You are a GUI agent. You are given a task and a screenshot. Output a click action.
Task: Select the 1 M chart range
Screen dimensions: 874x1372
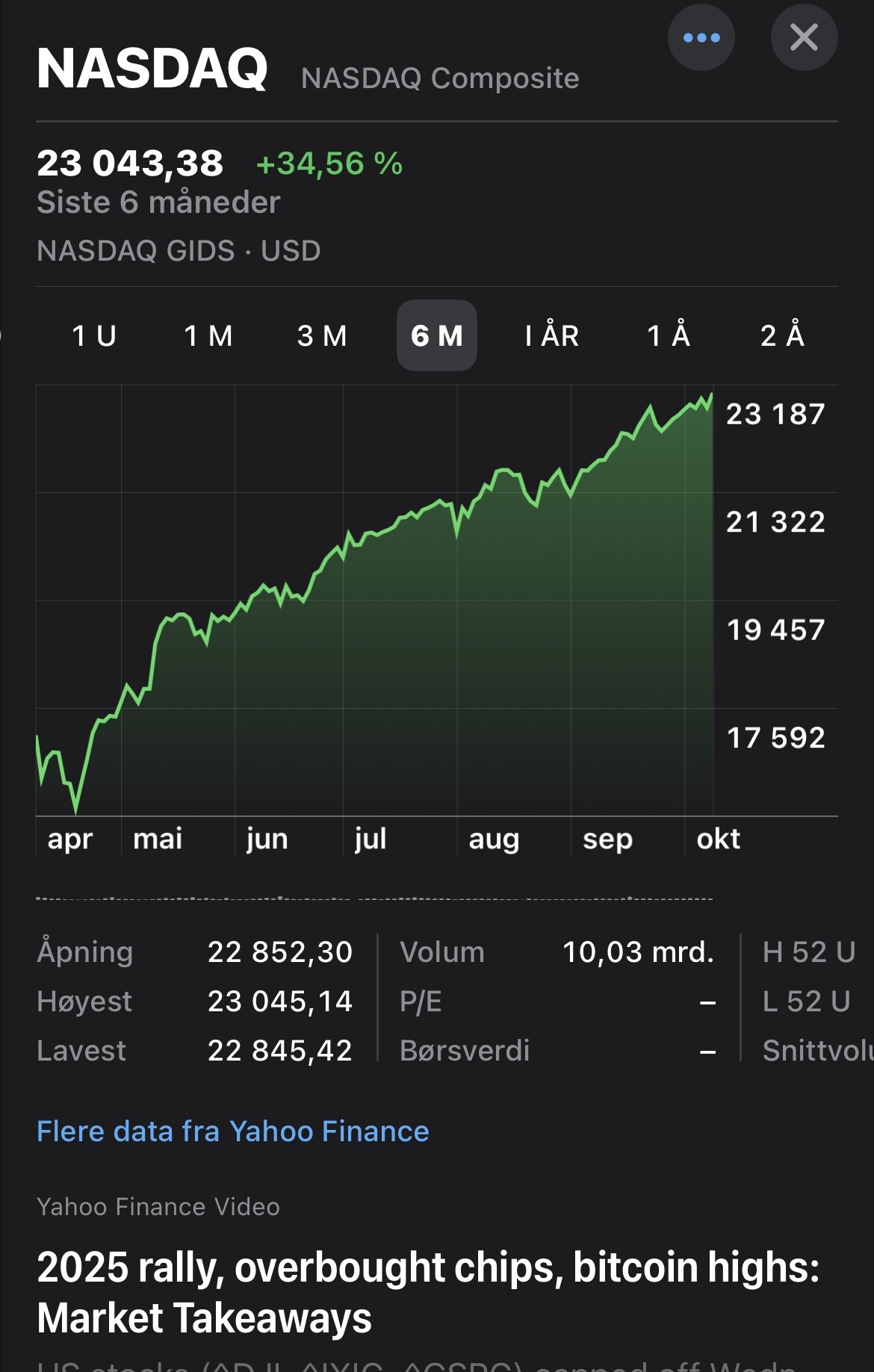(208, 336)
